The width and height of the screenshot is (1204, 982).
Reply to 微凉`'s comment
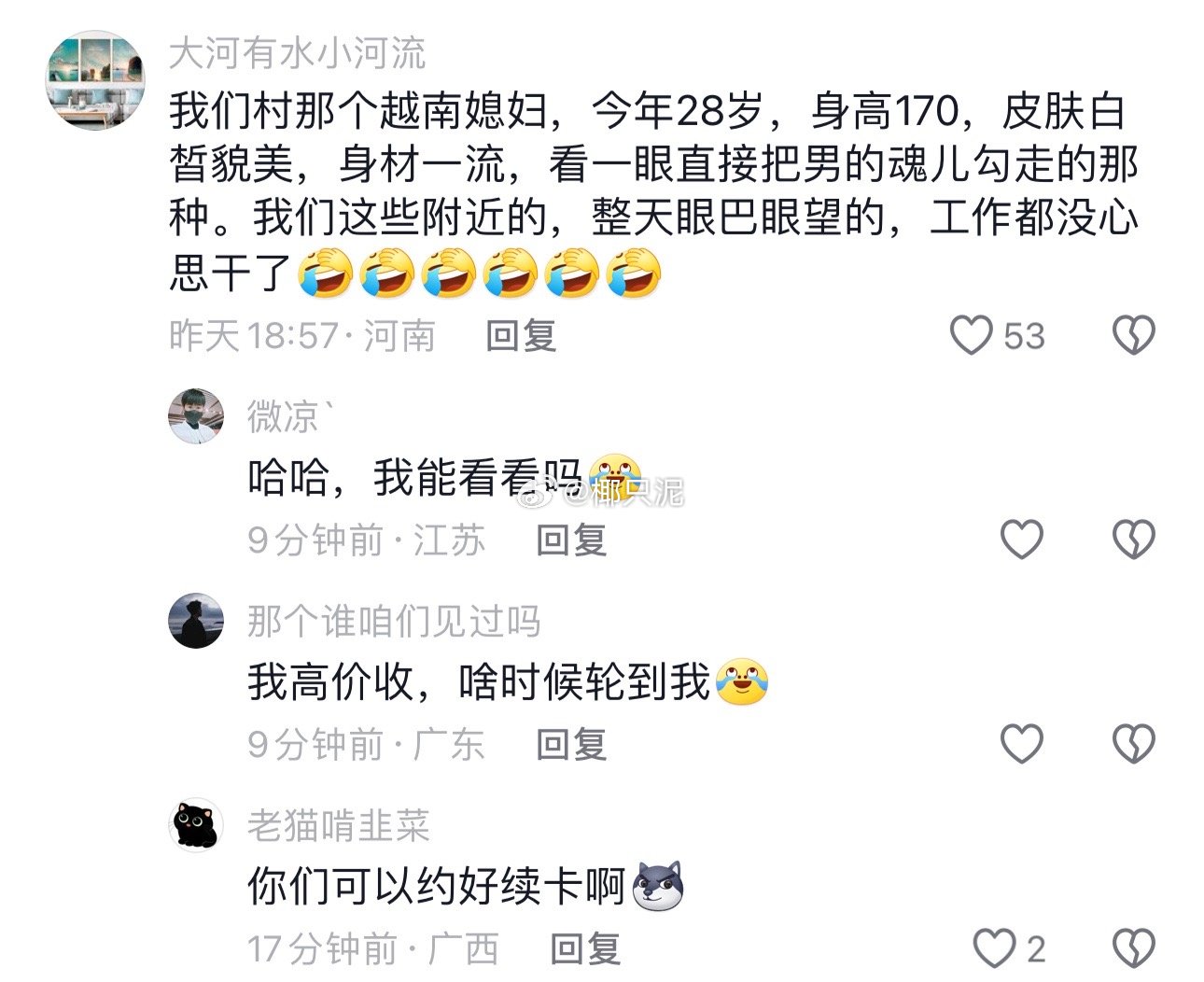pyautogui.click(x=571, y=540)
